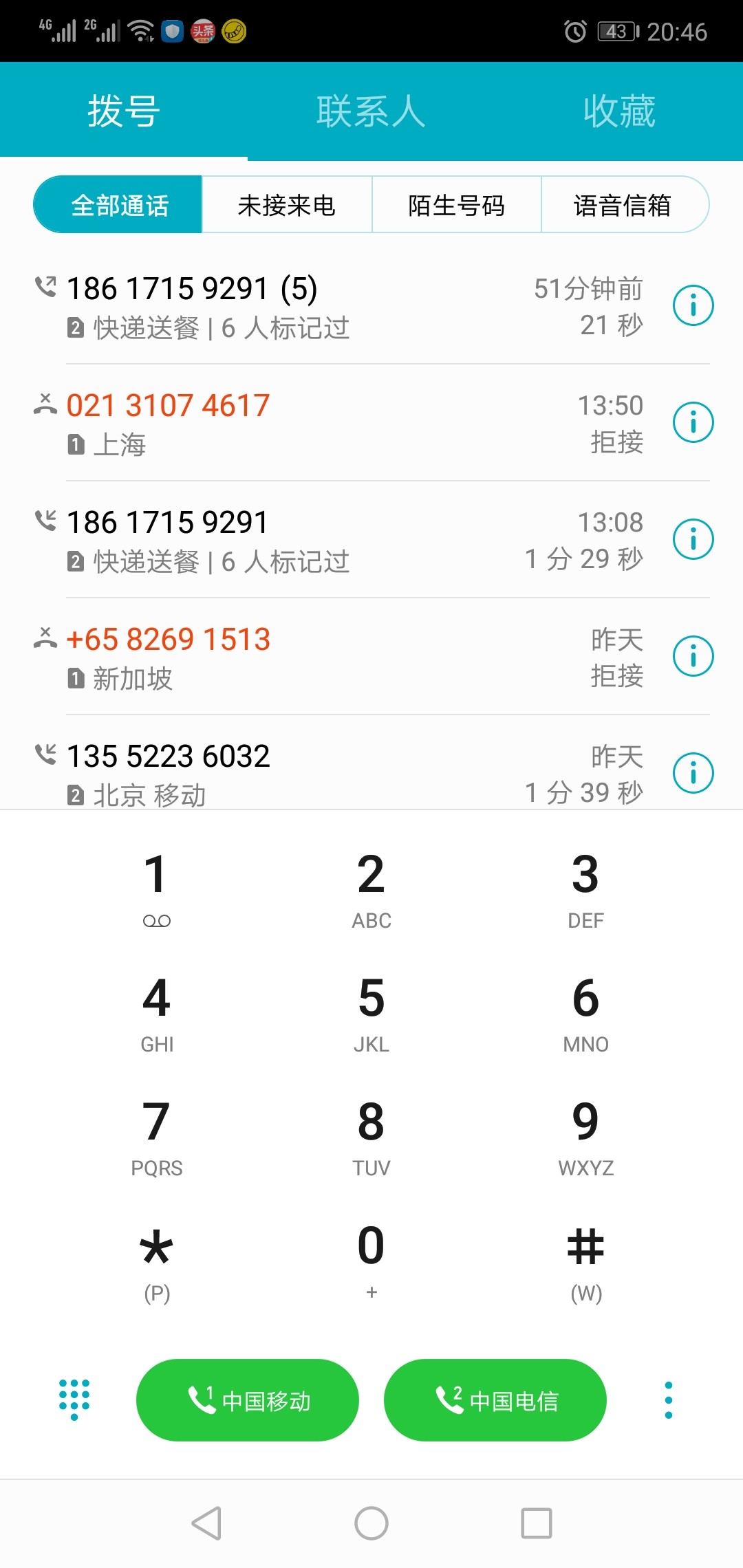Switch to the 收藏 tab
This screenshot has width=743, height=1568.
(618, 111)
